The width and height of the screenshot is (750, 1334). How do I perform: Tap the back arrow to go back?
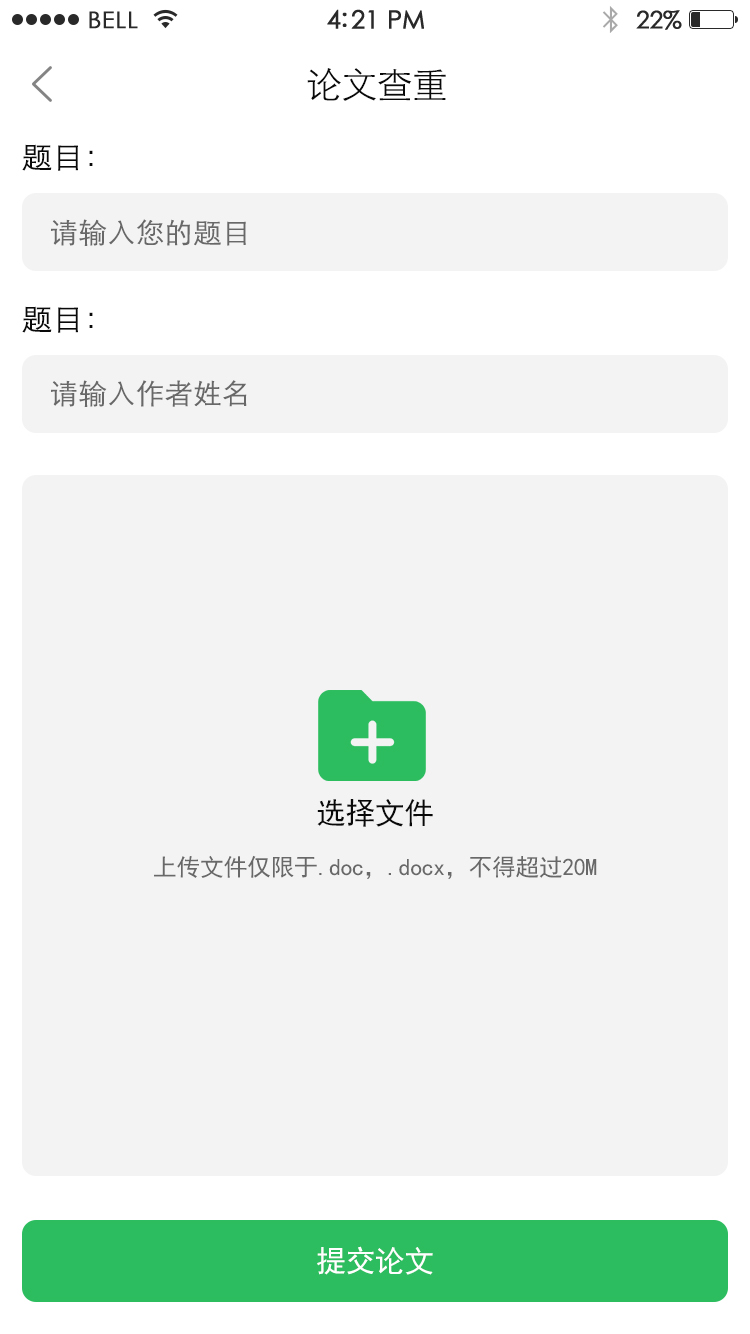coord(40,84)
